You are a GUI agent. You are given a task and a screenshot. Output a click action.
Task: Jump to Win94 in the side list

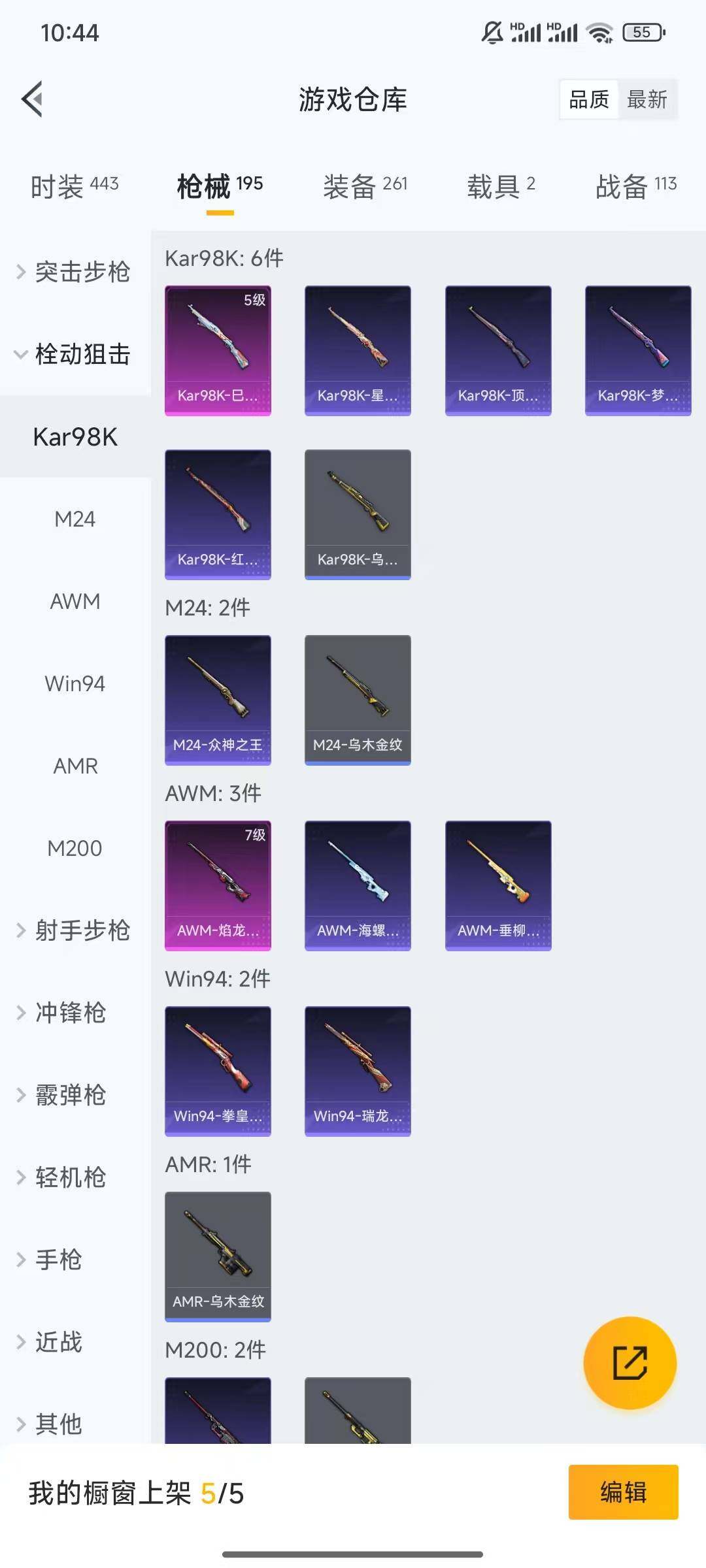[75, 683]
